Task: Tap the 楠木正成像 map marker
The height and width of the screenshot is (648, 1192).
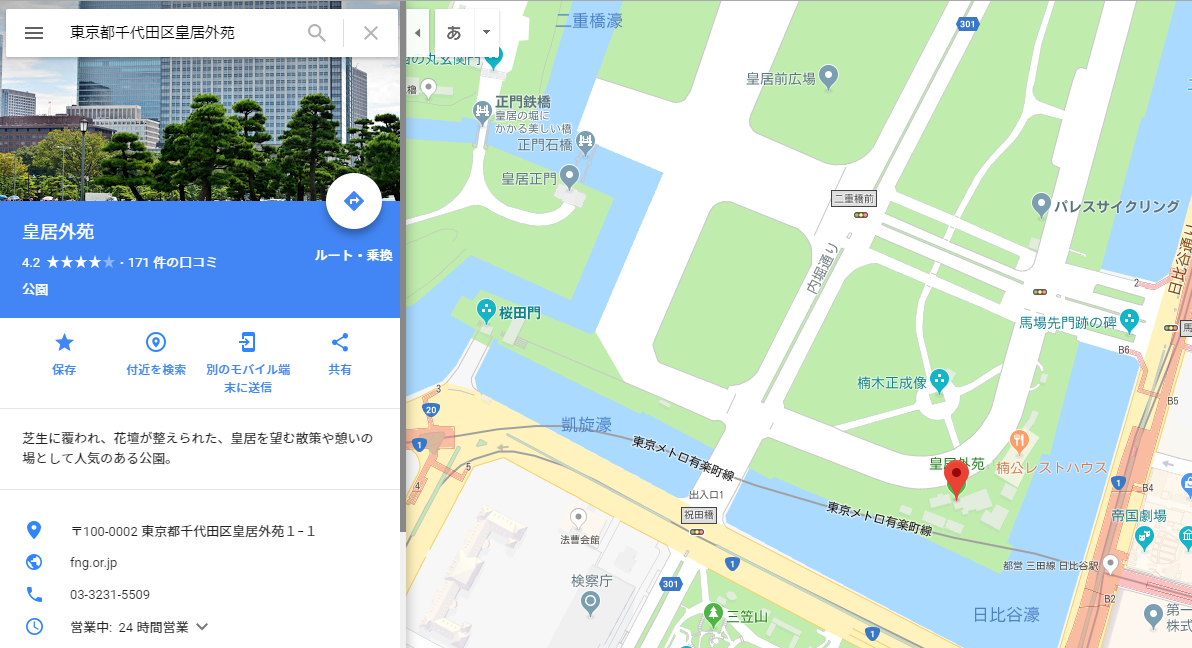Action: (939, 380)
